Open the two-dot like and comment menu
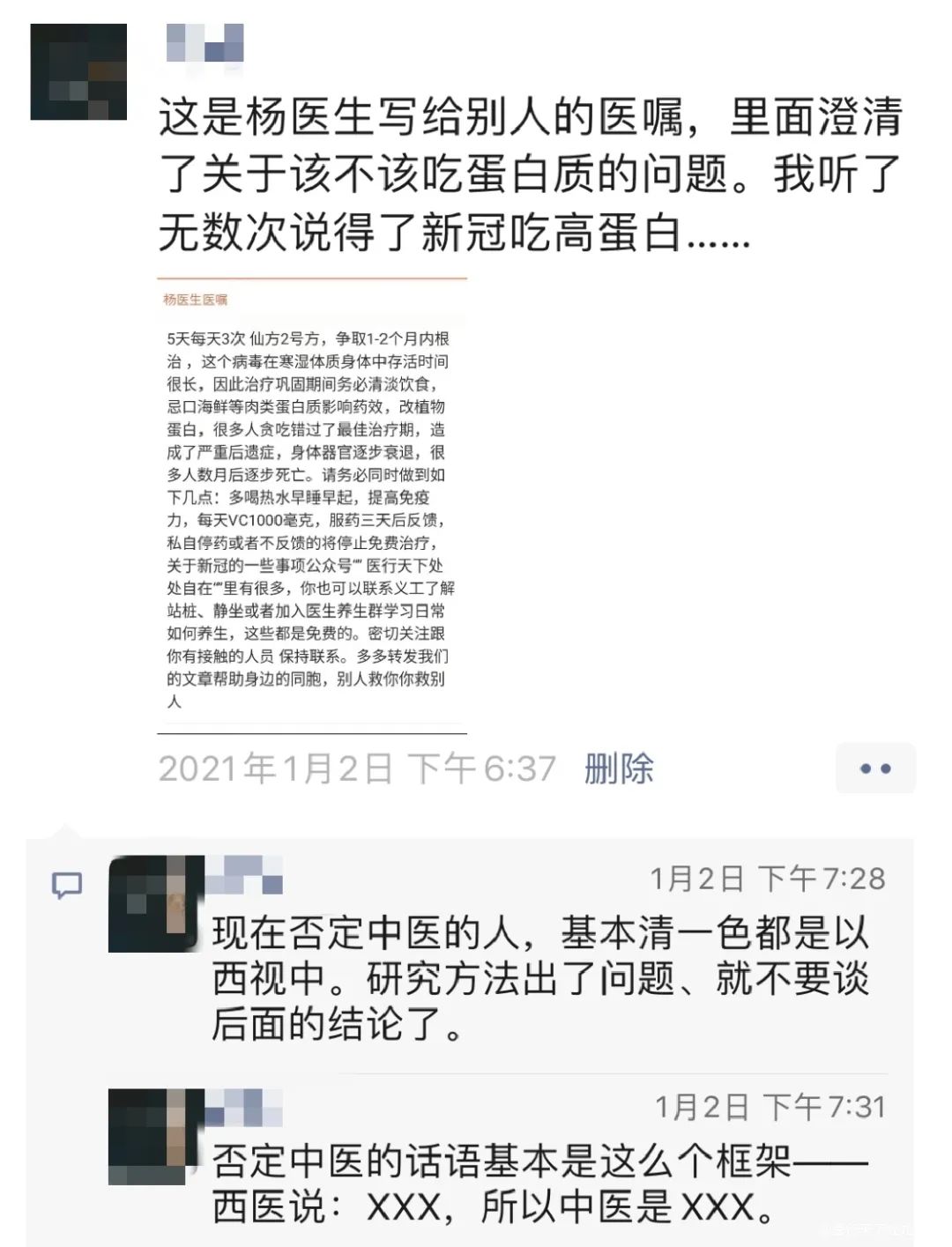Screen dimensions: 952x1247 tap(875, 768)
